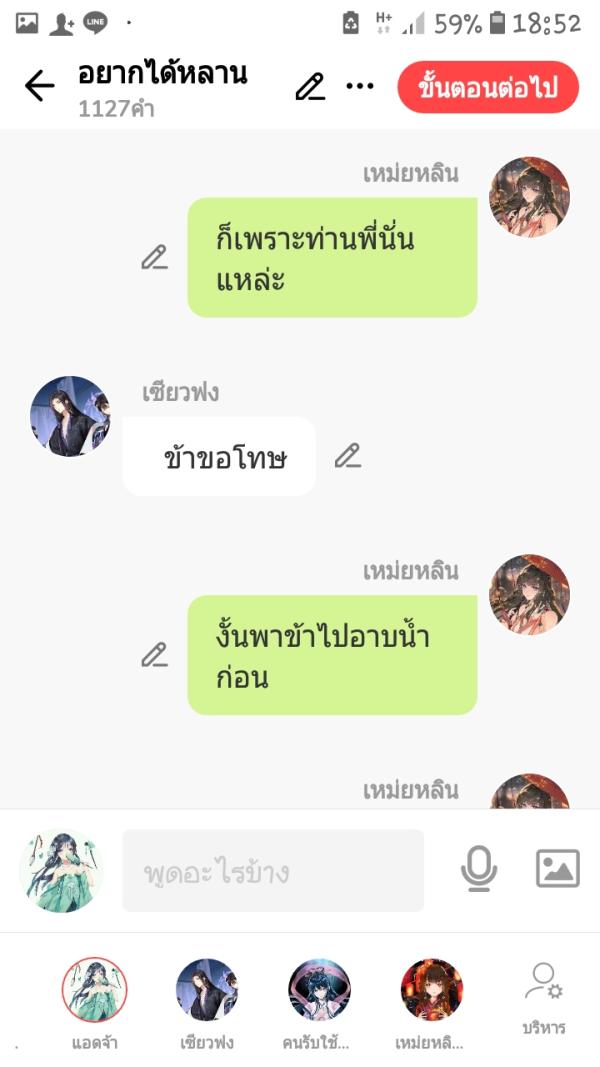Open เซียวฟง's avatar beside ข้าขอโทษ

(70, 416)
